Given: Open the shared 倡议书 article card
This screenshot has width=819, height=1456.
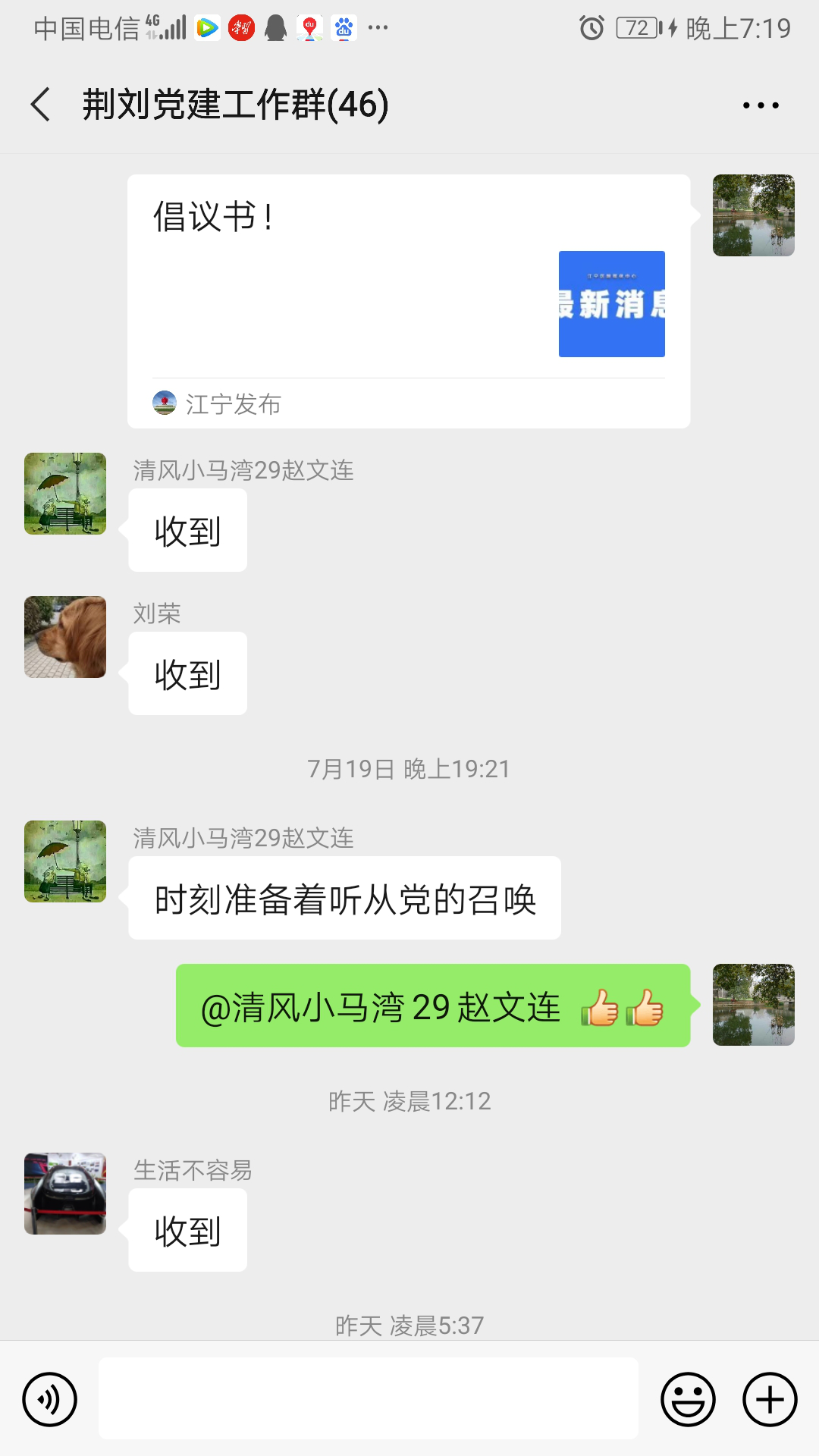Looking at the screenshot, I should [409, 301].
